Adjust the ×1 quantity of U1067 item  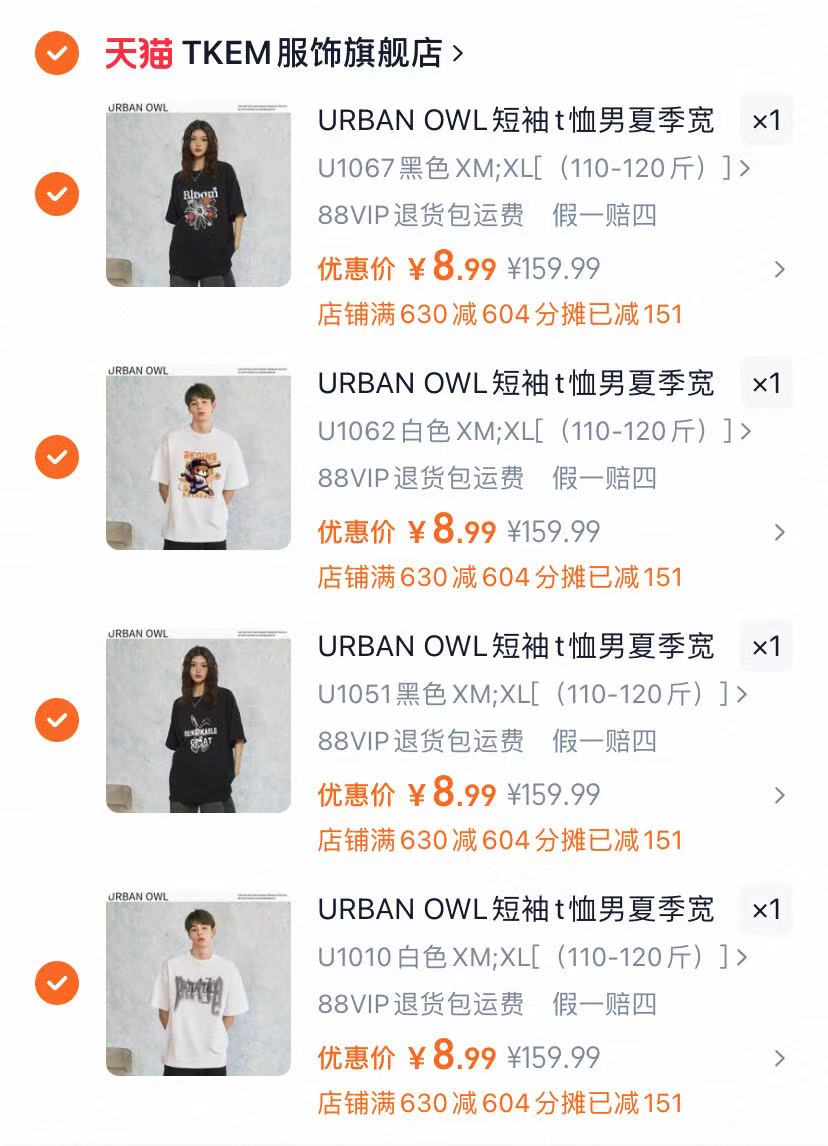pos(766,121)
